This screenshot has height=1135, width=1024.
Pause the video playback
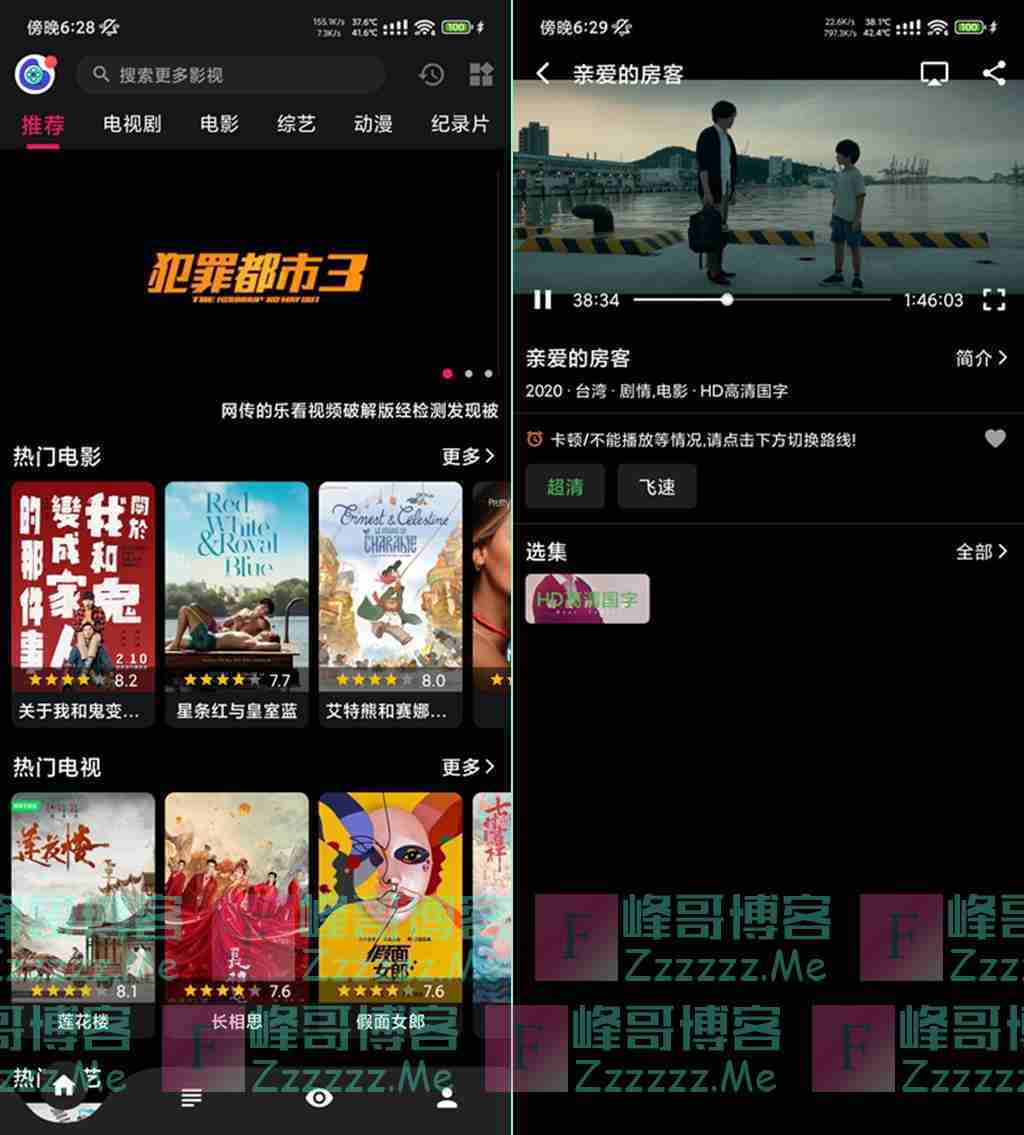pyautogui.click(x=542, y=299)
